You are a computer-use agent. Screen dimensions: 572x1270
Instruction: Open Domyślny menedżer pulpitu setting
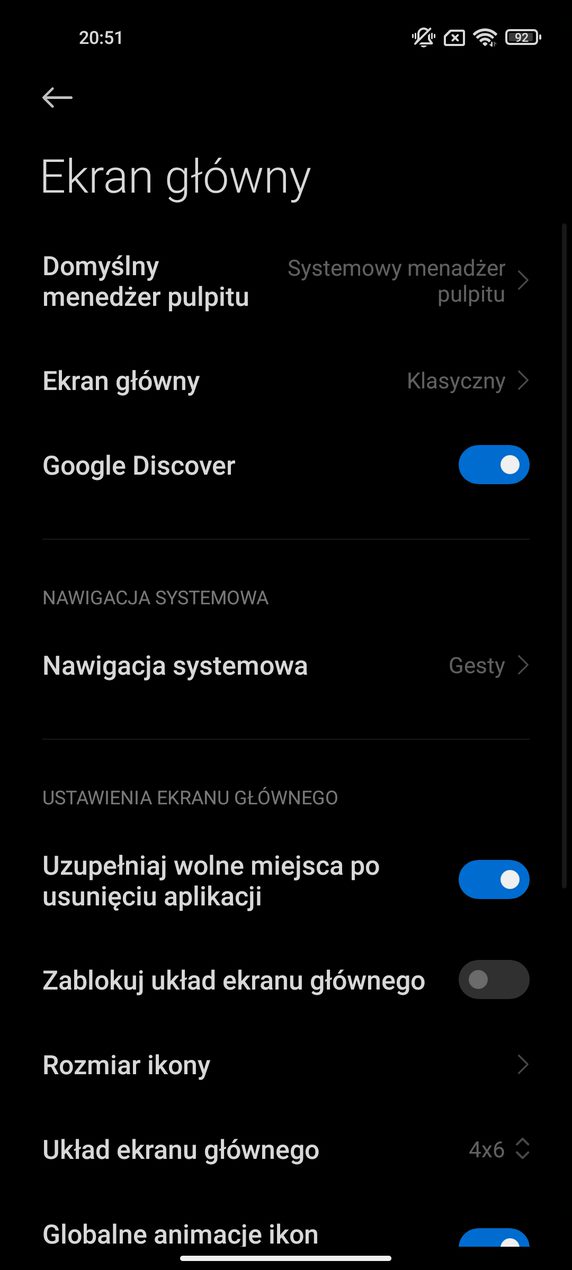pos(286,282)
